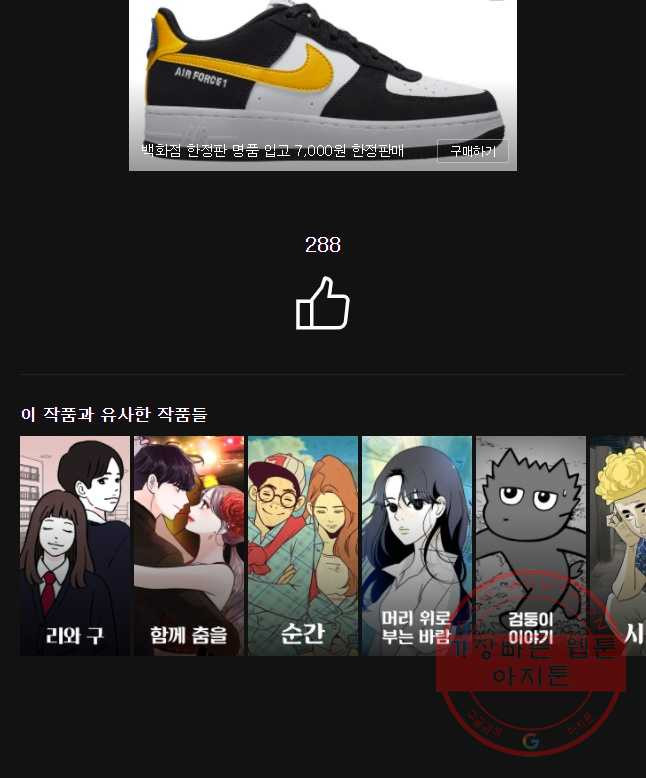Open the webtoon 리와 구
This screenshot has width=646, height=778.
pyautogui.click(x=75, y=545)
